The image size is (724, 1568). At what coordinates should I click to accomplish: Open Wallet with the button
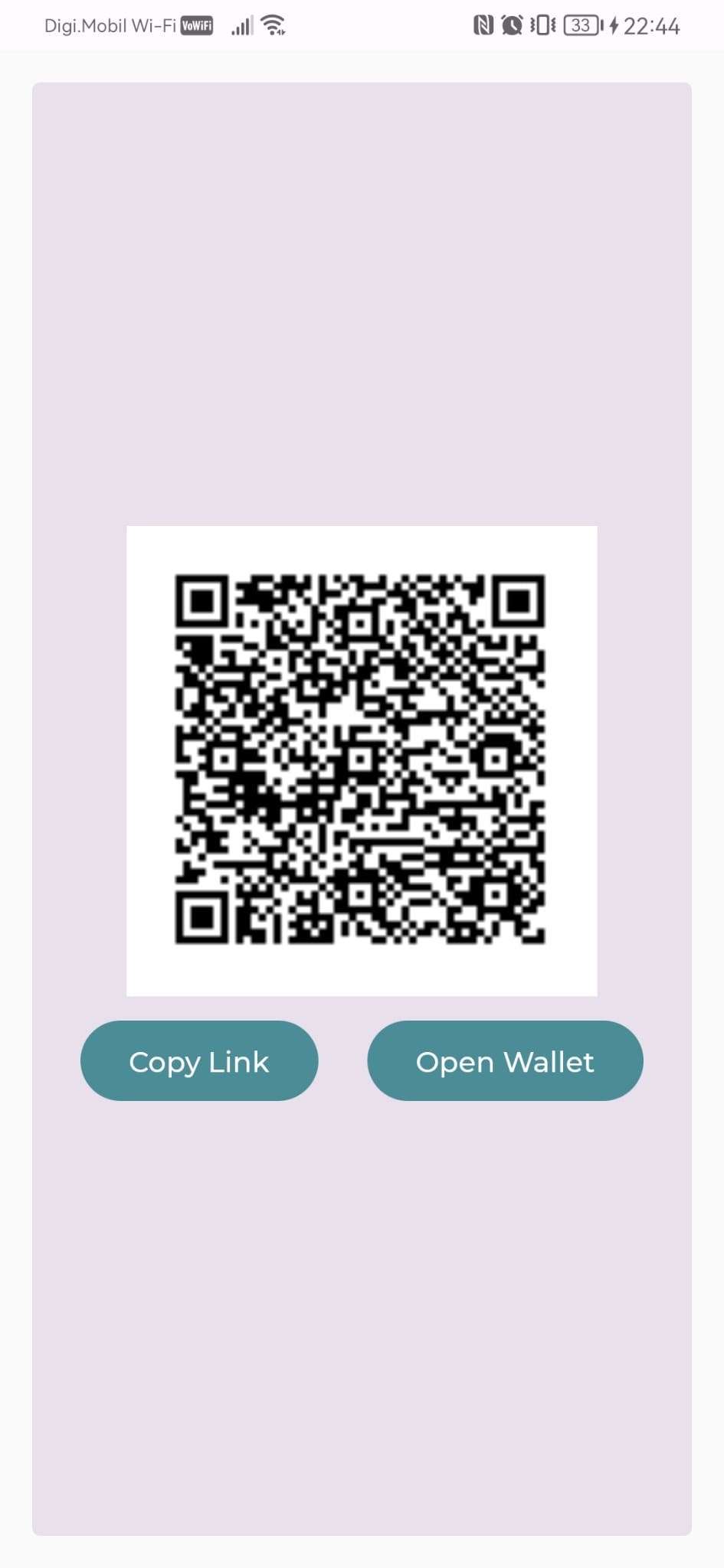pos(505,1060)
